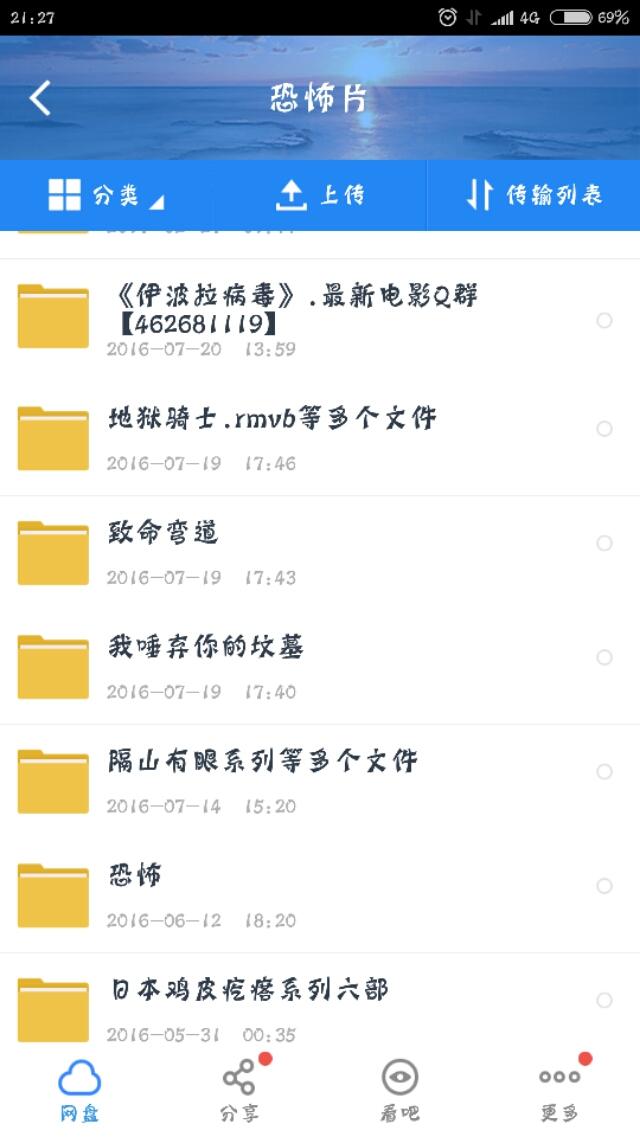Mark the 《伊波拉病毒》 folder as selected
This screenshot has height=1137, width=640.
pos(604,320)
